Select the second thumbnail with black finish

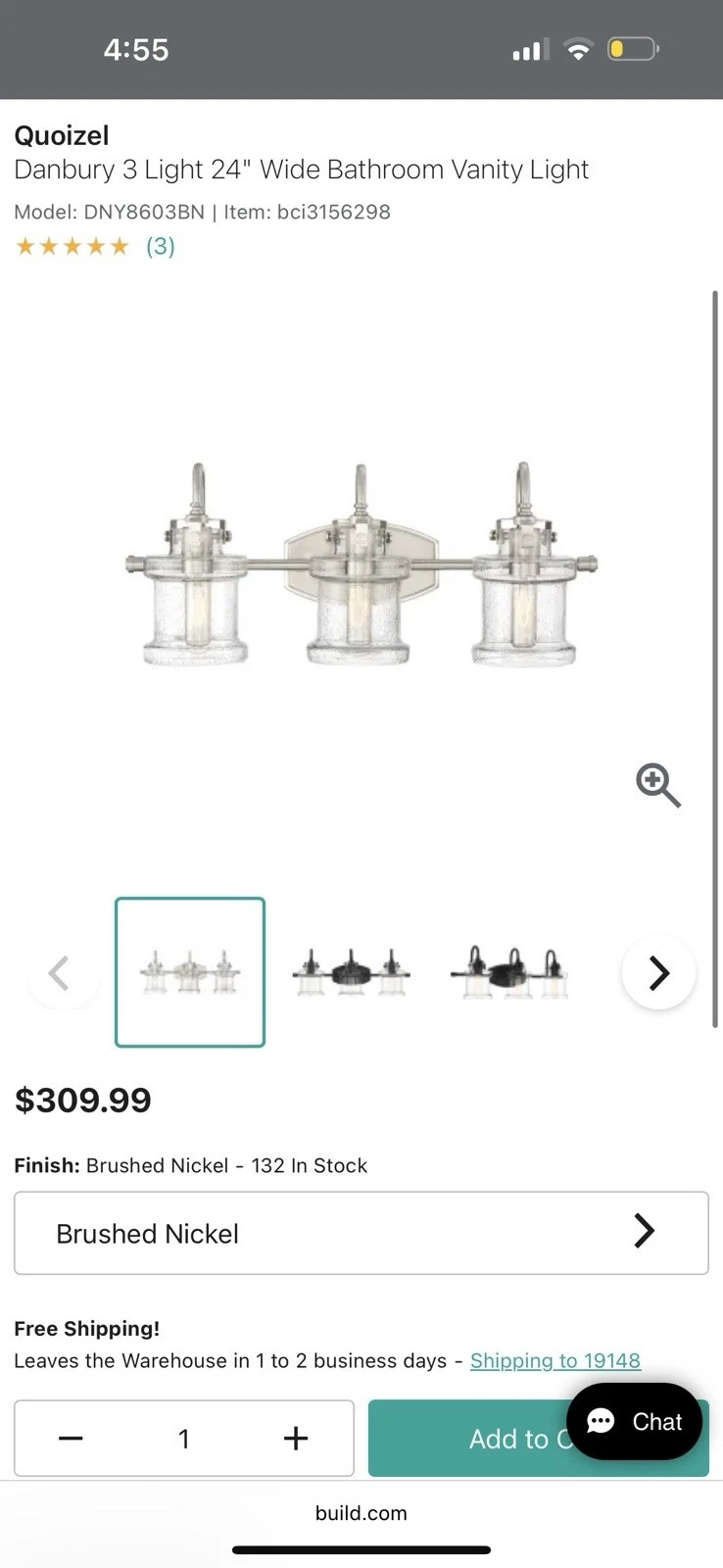click(351, 972)
